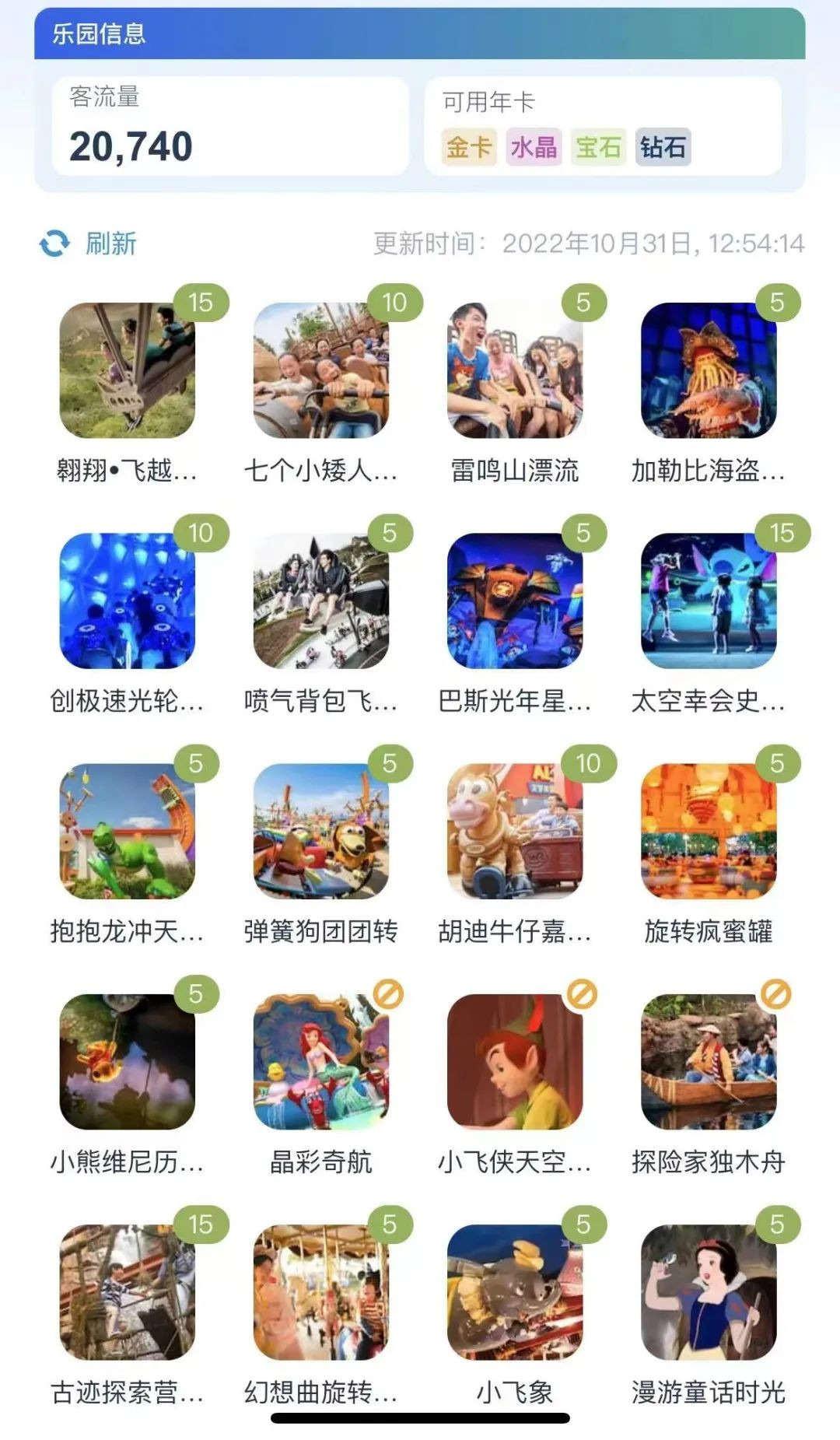Open 探险家独木舟 attraction tile
Screen dimensions: 840x1440
(x=708, y=1062)
